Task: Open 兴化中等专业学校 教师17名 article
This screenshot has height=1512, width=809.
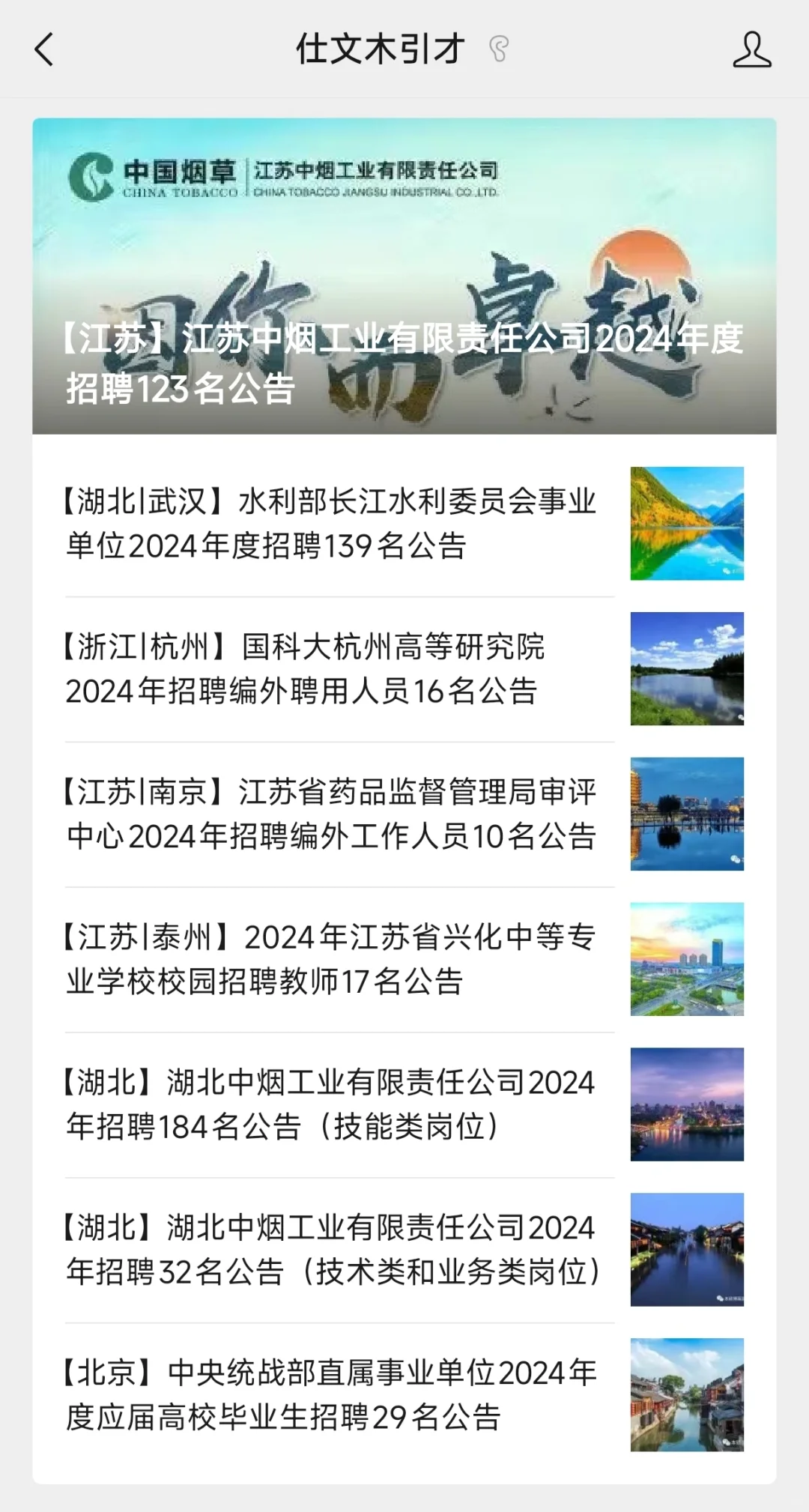Action: pyautogui.click(x=404, y=960)
